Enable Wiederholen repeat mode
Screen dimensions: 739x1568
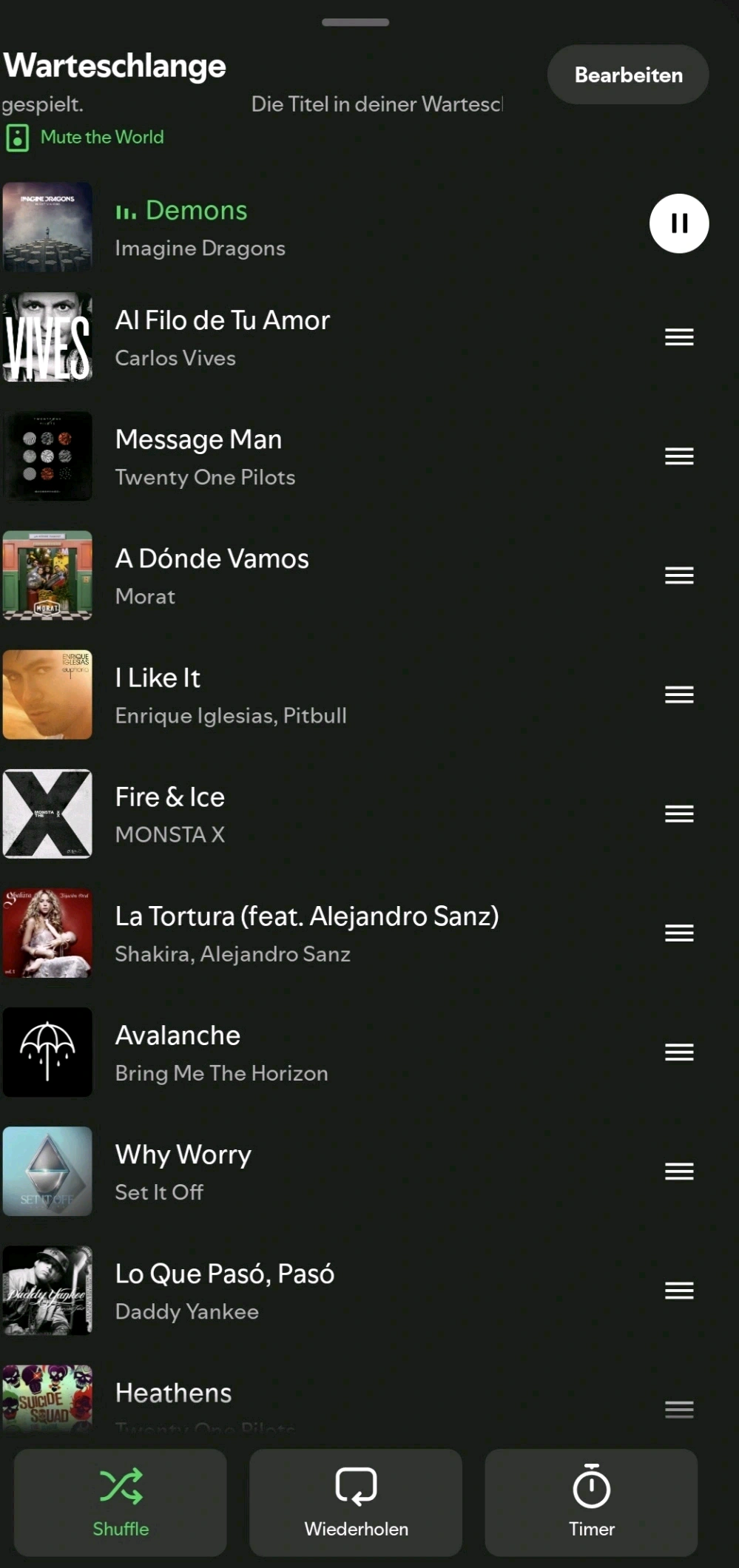tap(356, 1502)
